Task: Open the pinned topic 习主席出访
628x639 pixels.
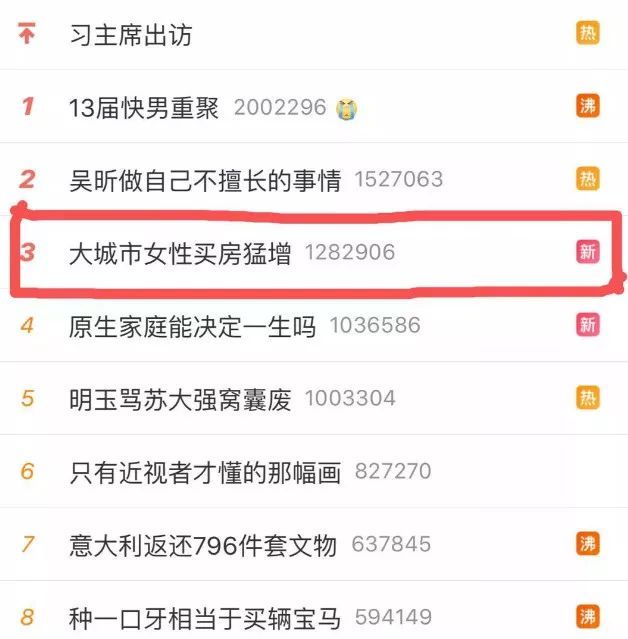Action: pos(131,35)
